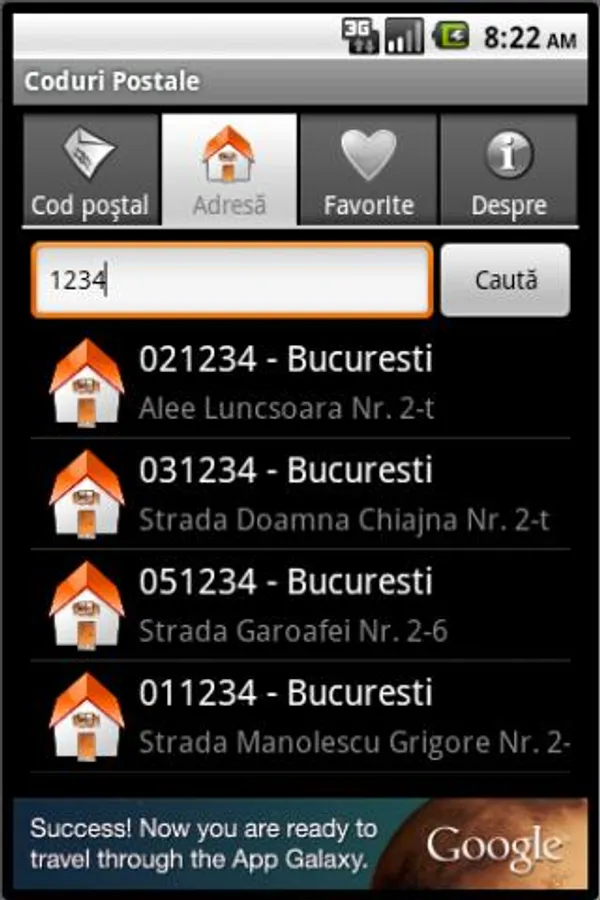Switch to the Cod poştal tab

pos(90,170)
